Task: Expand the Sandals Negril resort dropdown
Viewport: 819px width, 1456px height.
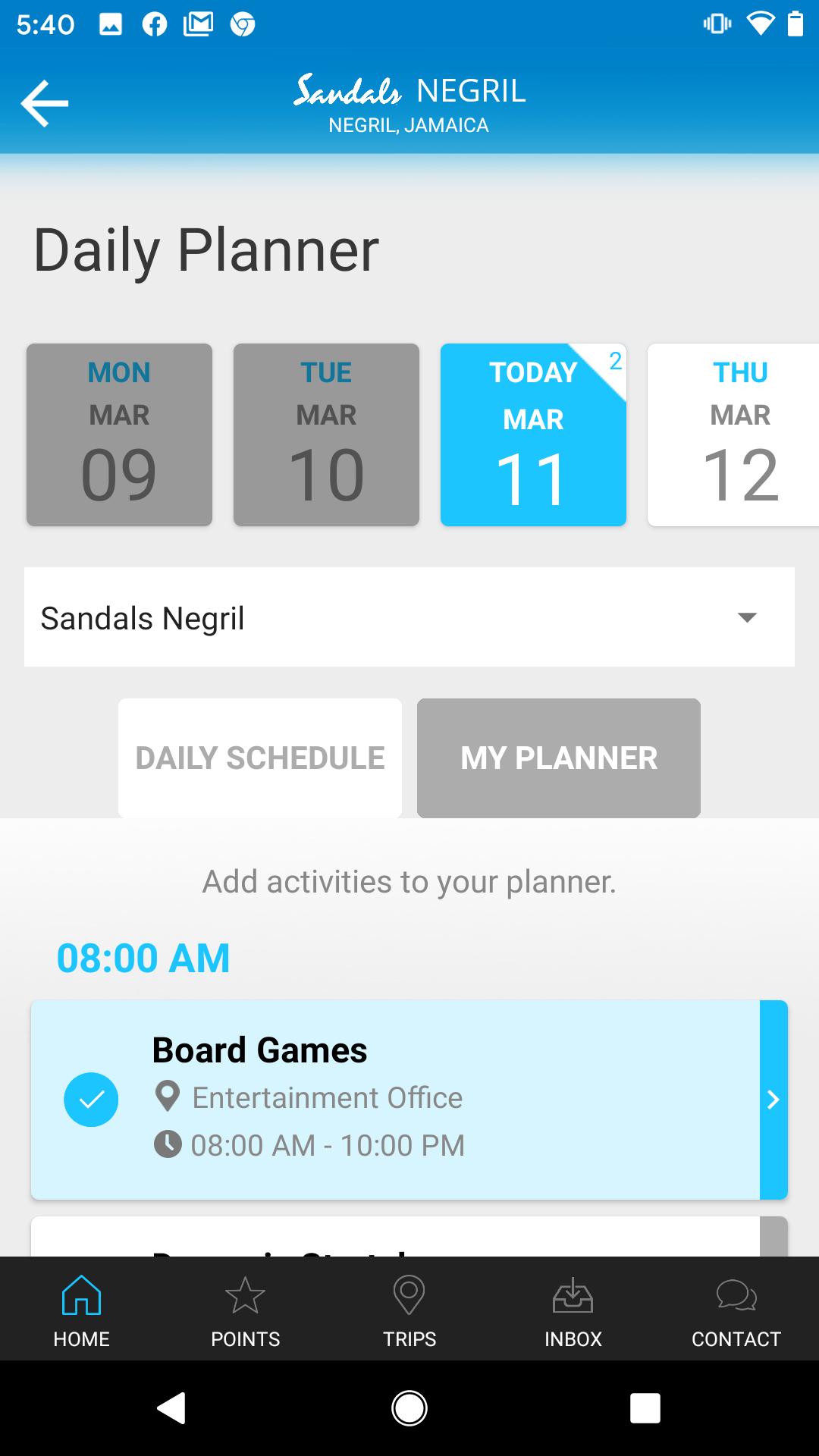Action: 409,617
